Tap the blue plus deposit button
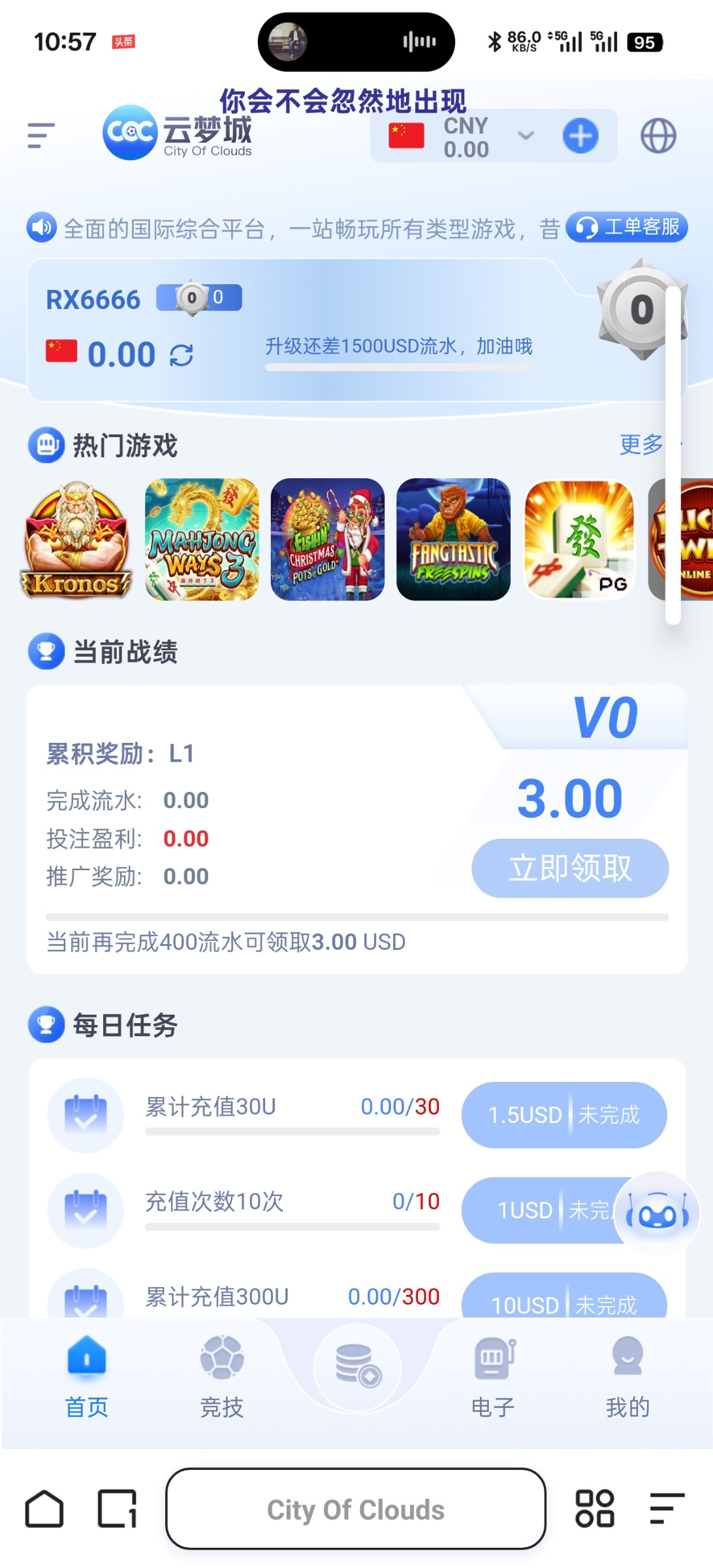The width and height of the screenshot is (713, 1568). (x=580, y=136)
